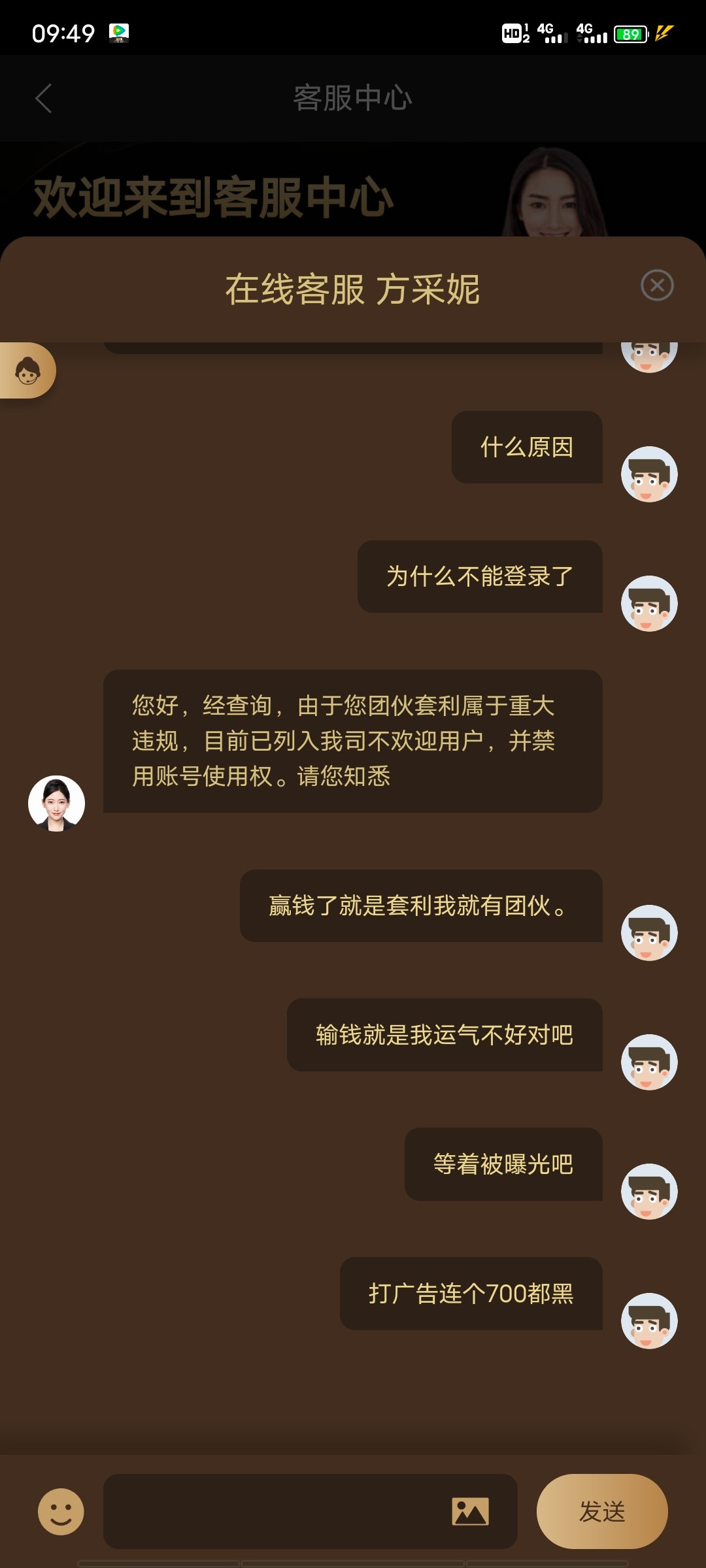Open the emoji picker
This screenshot has height=1568, width=706.
tap(61, 1511)
